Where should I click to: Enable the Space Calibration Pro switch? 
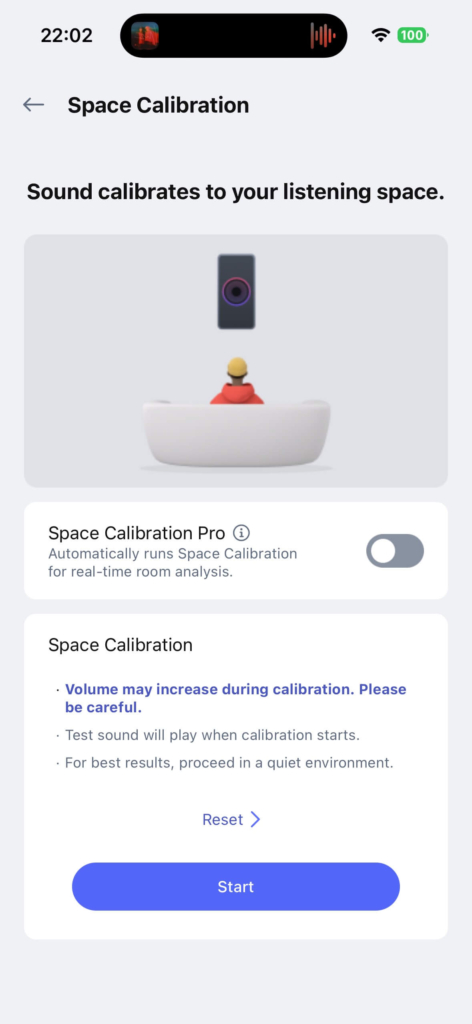click(394, 551)
